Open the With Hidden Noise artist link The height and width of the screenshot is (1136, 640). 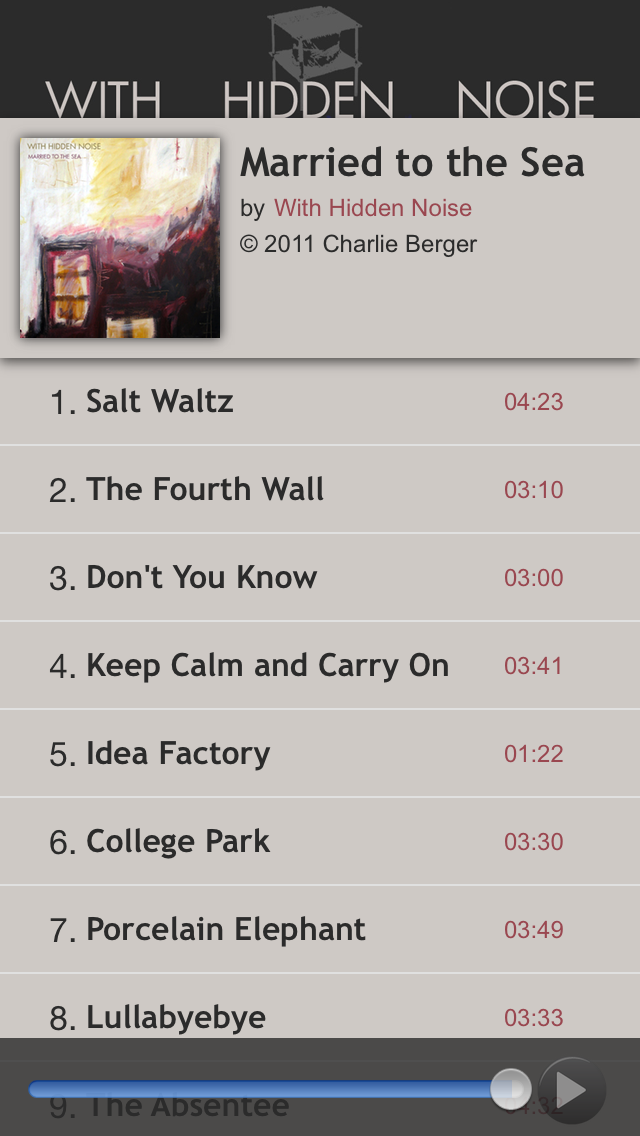pyautogui.click(x=373, y=208)
